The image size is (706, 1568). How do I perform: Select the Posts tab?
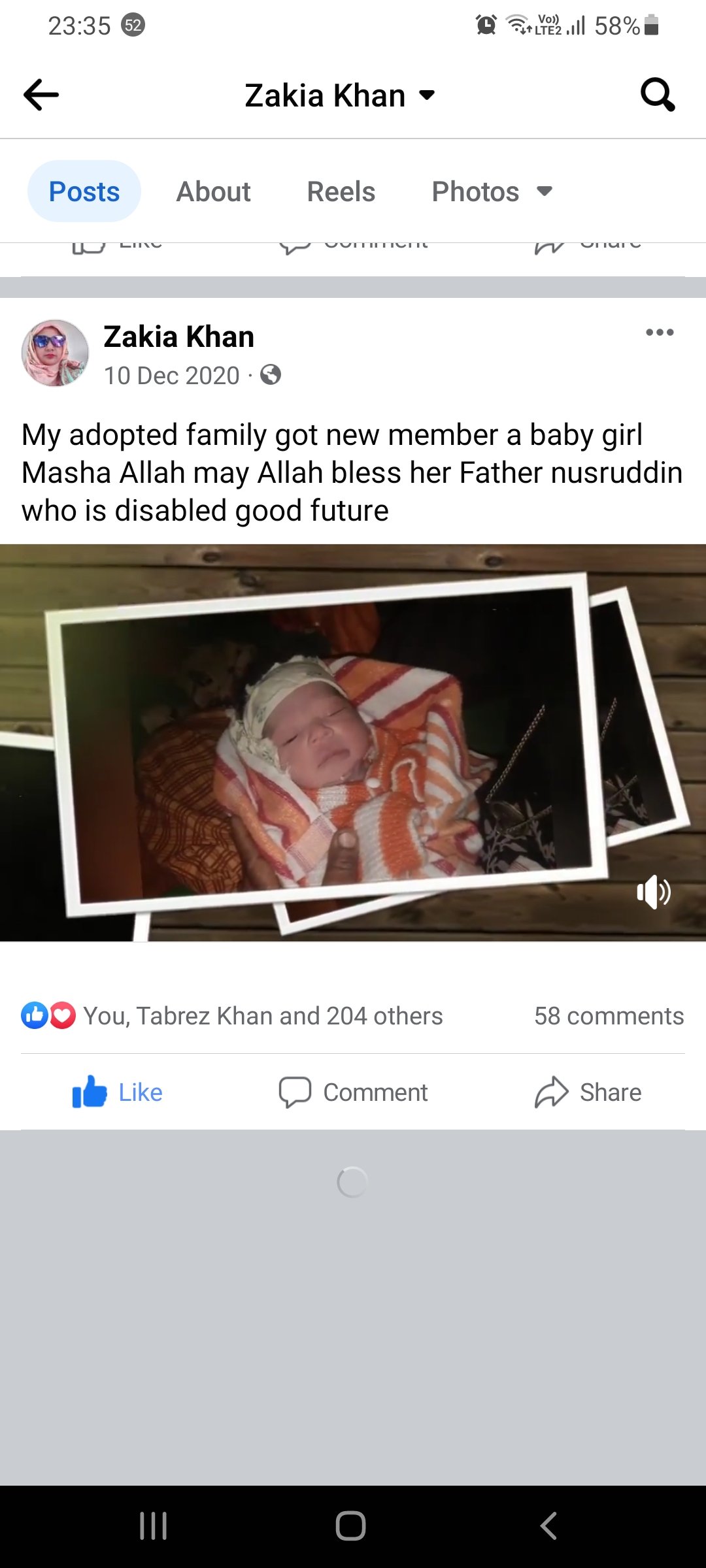pos(84,191)
